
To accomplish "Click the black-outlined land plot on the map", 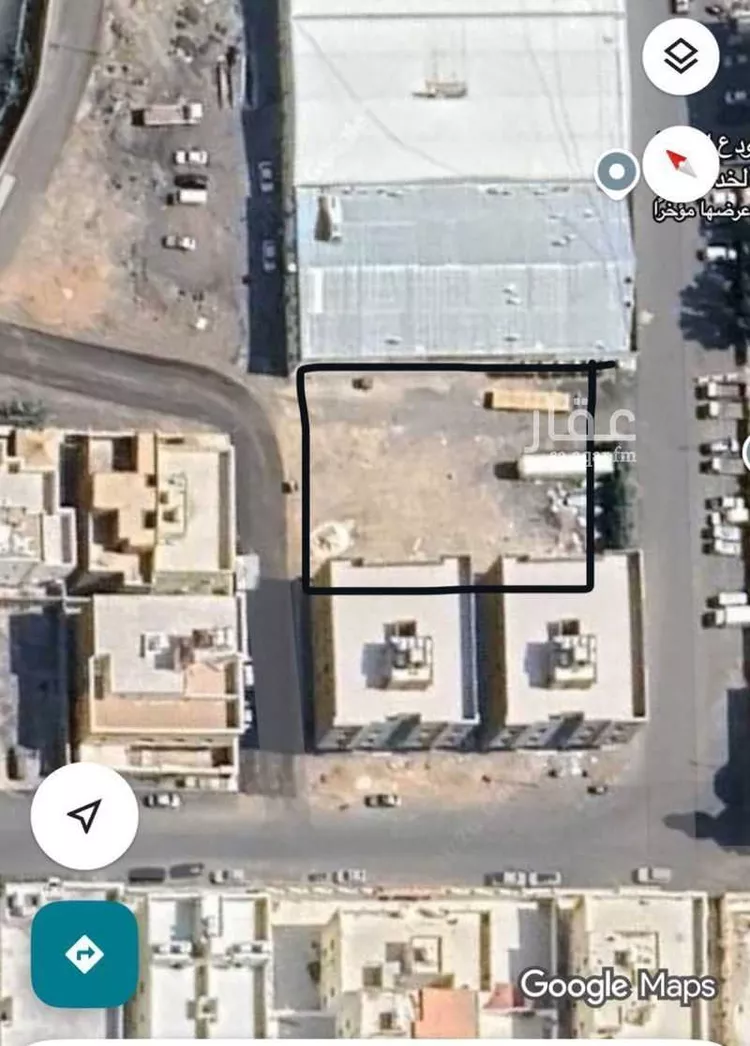I will tap(445, 480).
